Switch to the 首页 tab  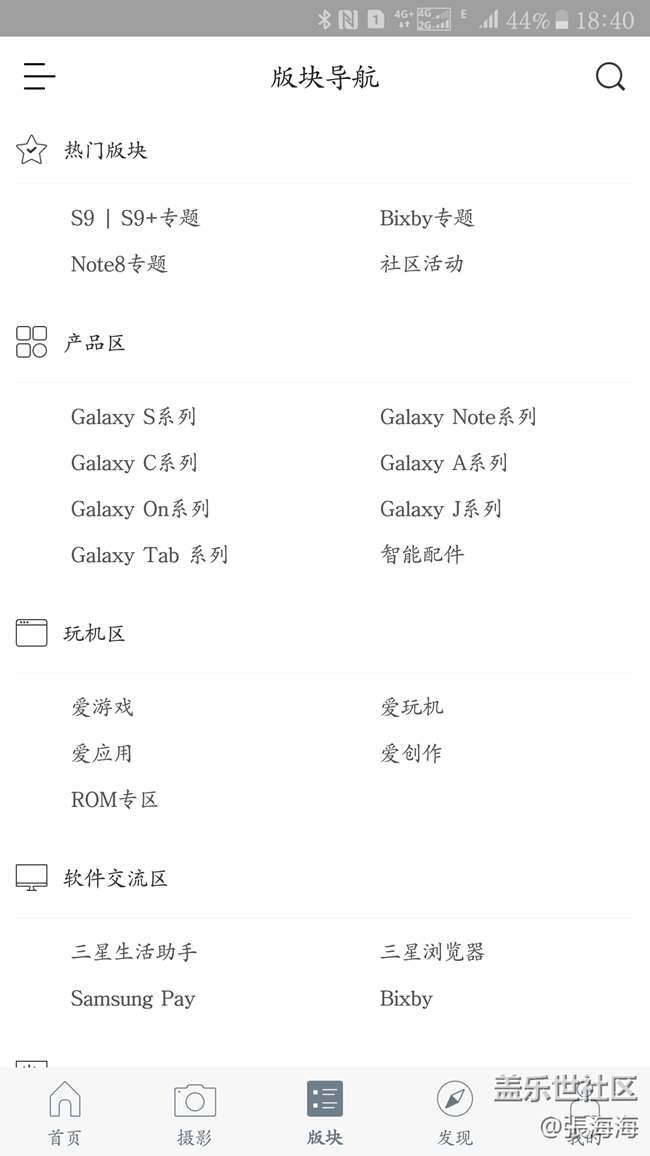coord(65,1113)
